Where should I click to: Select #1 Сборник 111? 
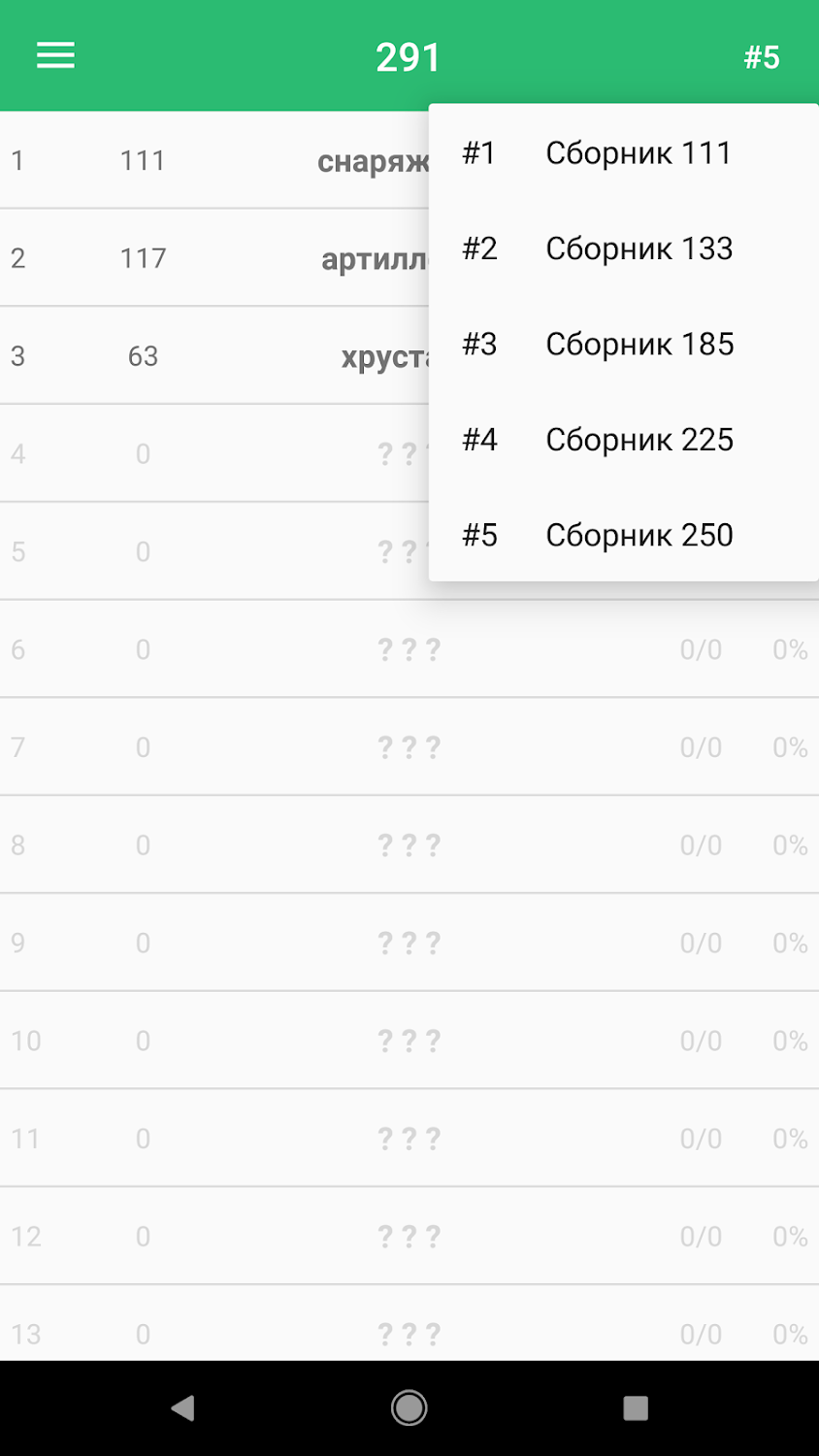[x=623, y=152]
